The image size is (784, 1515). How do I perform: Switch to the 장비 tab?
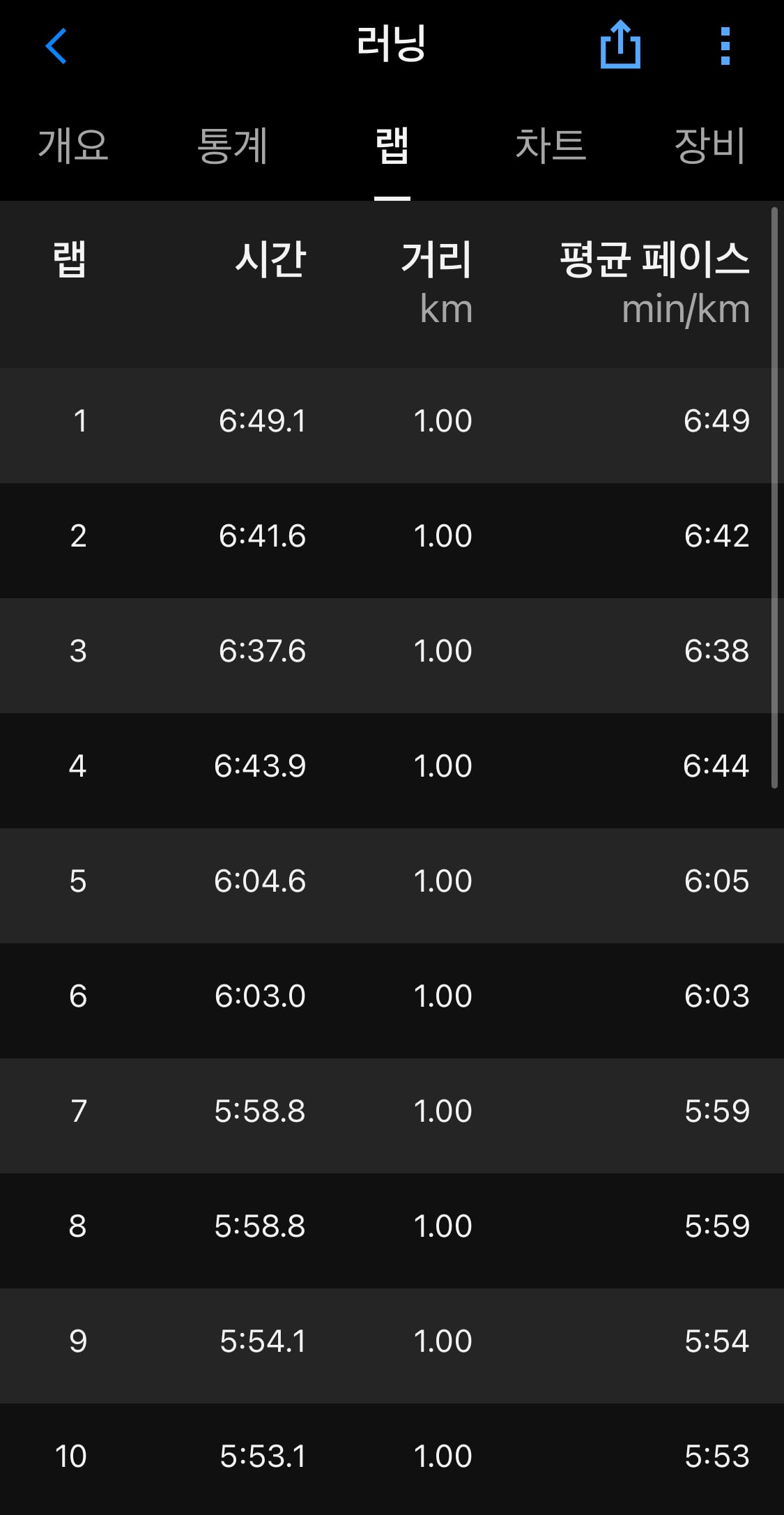pos(709,146)
